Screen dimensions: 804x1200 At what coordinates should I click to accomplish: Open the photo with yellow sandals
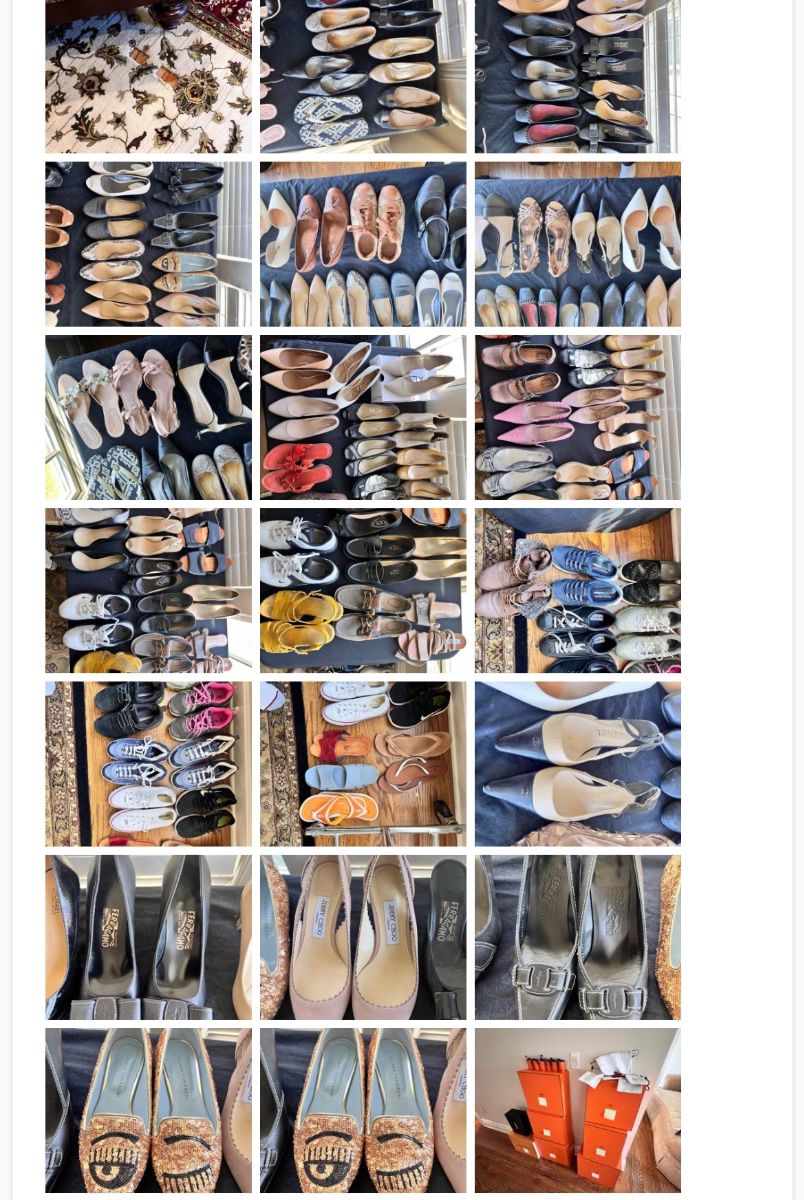pyautogui.click(x=363, y=590)
